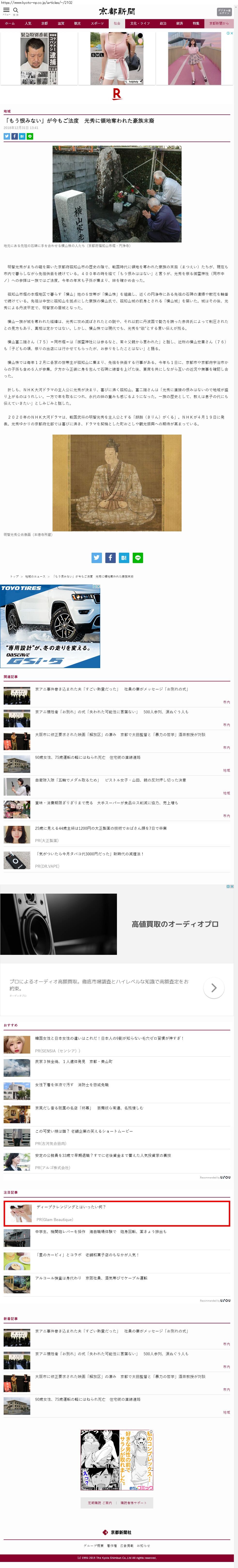The height and width of the screenshot is (1568, 238).
Task: Open the スポーツ section tab
Action: point(97,24)
